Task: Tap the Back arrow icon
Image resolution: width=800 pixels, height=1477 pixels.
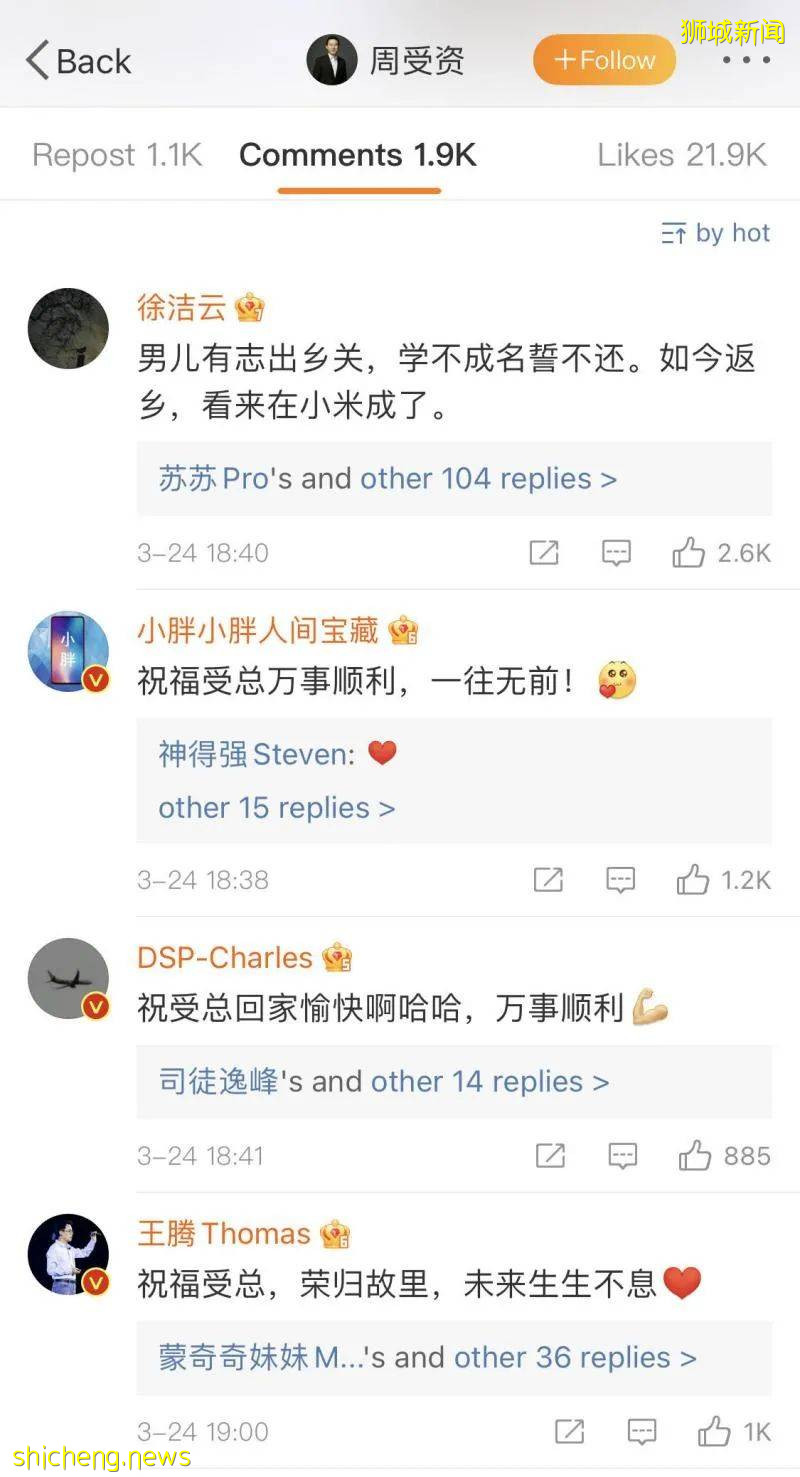Action: (37, 60)
